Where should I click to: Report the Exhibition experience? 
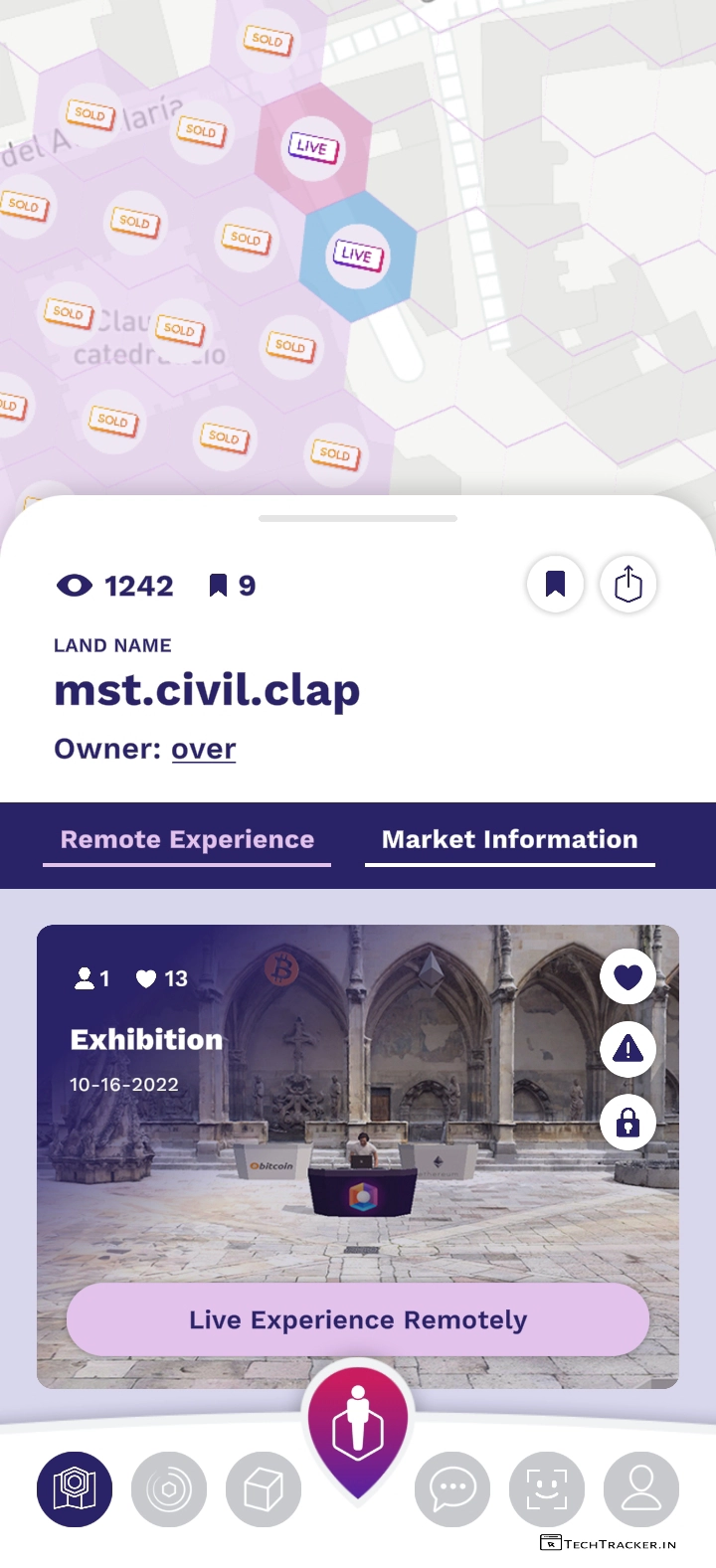click(627, 1049)
